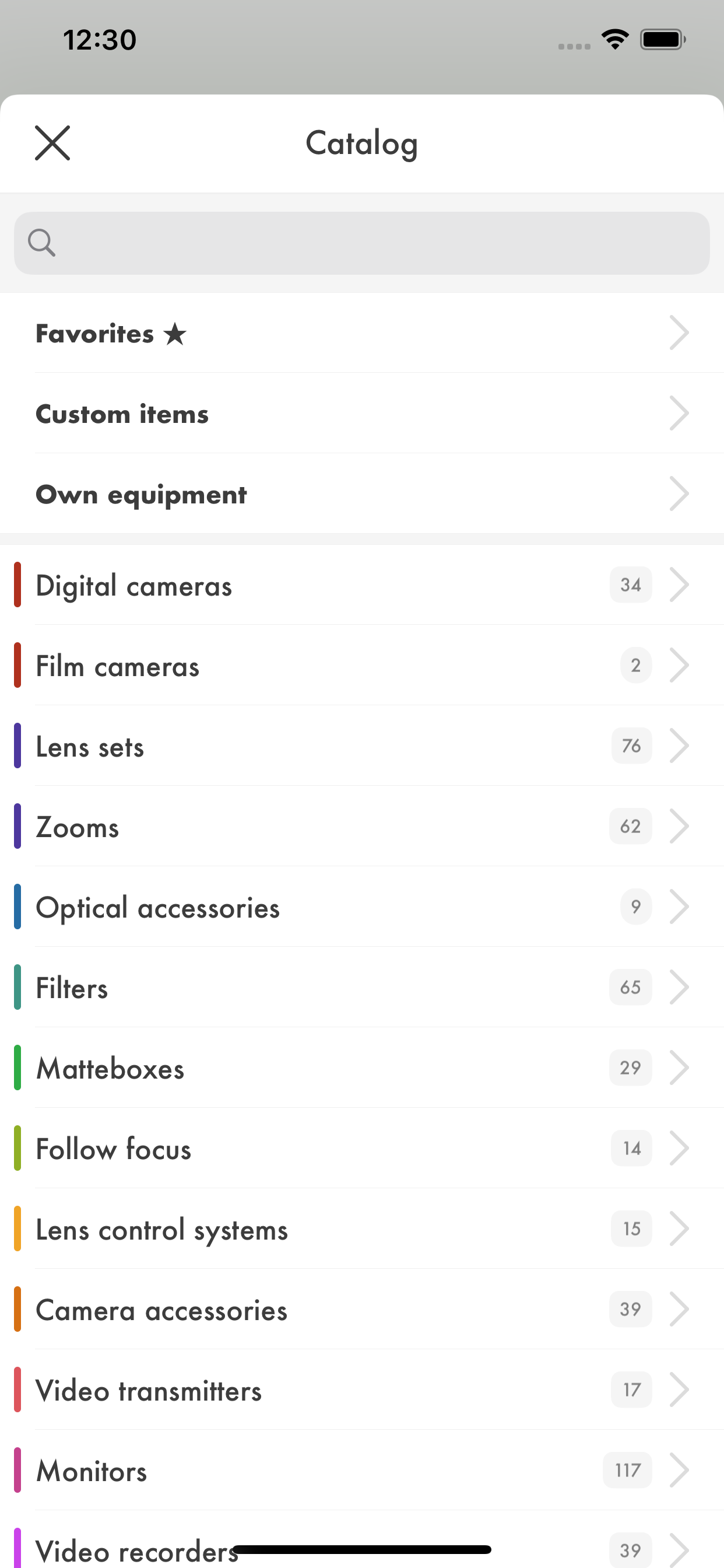The image size is (724, 1568).
Task: Click the close X icon at top left
Action: [52, 143]
